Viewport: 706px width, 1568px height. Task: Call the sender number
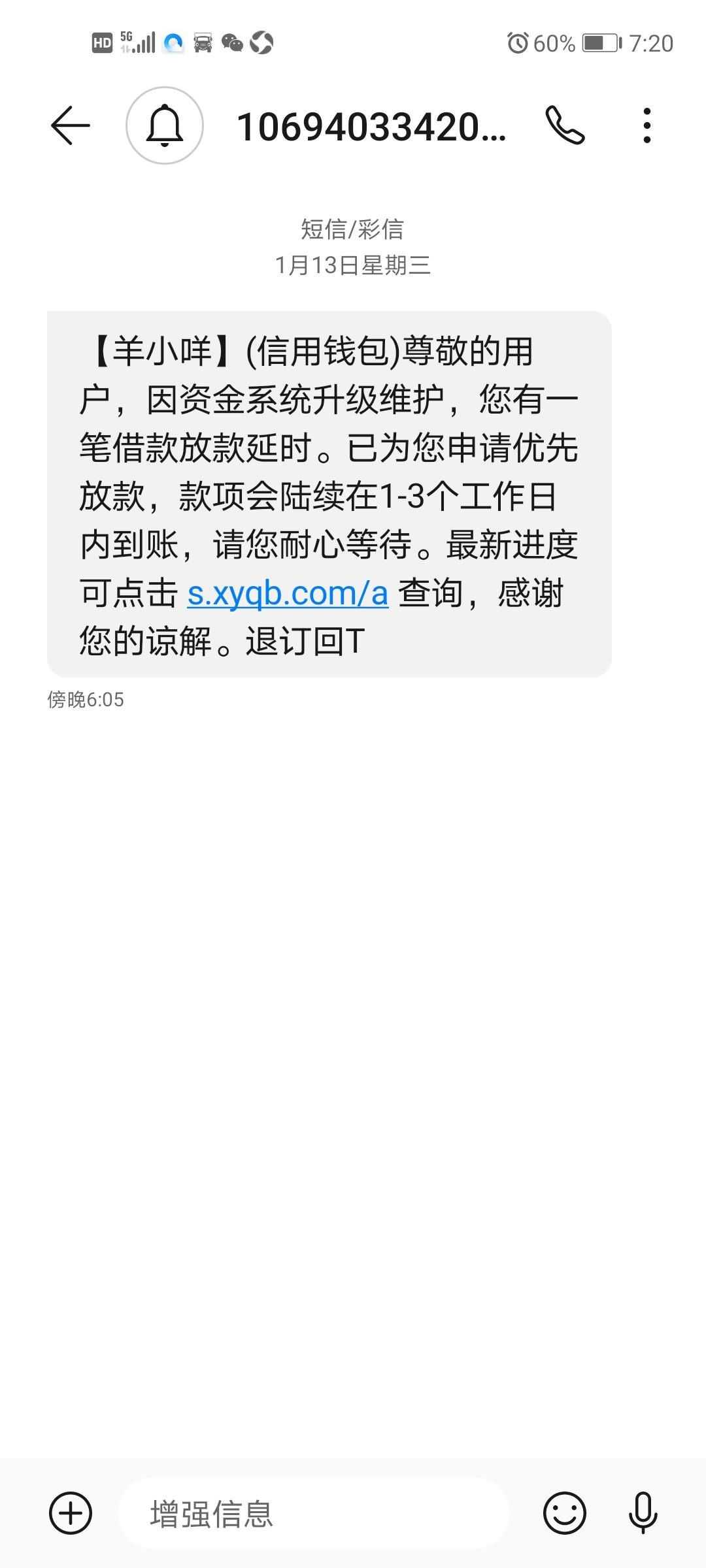565,125
